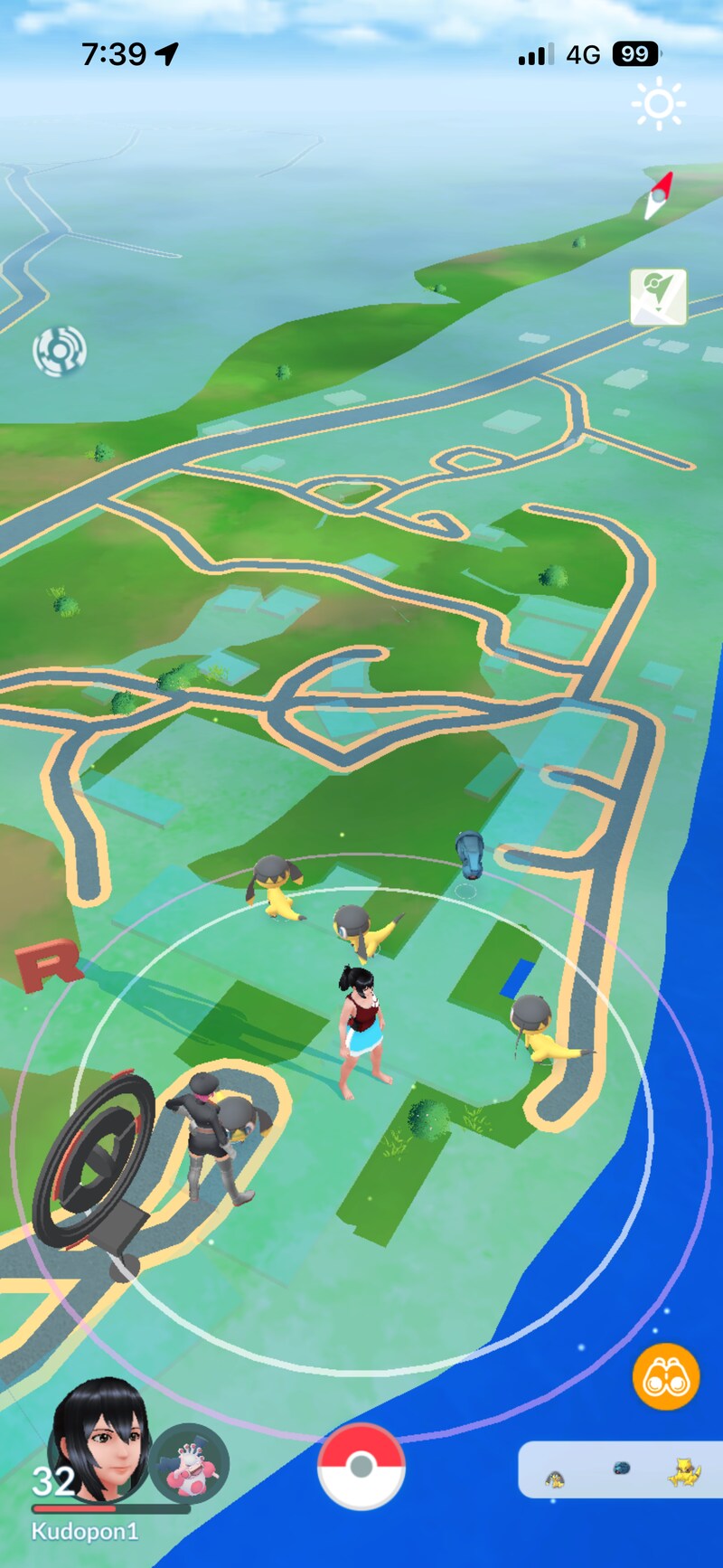Open the Campfire icon on the map

(60, 350)
